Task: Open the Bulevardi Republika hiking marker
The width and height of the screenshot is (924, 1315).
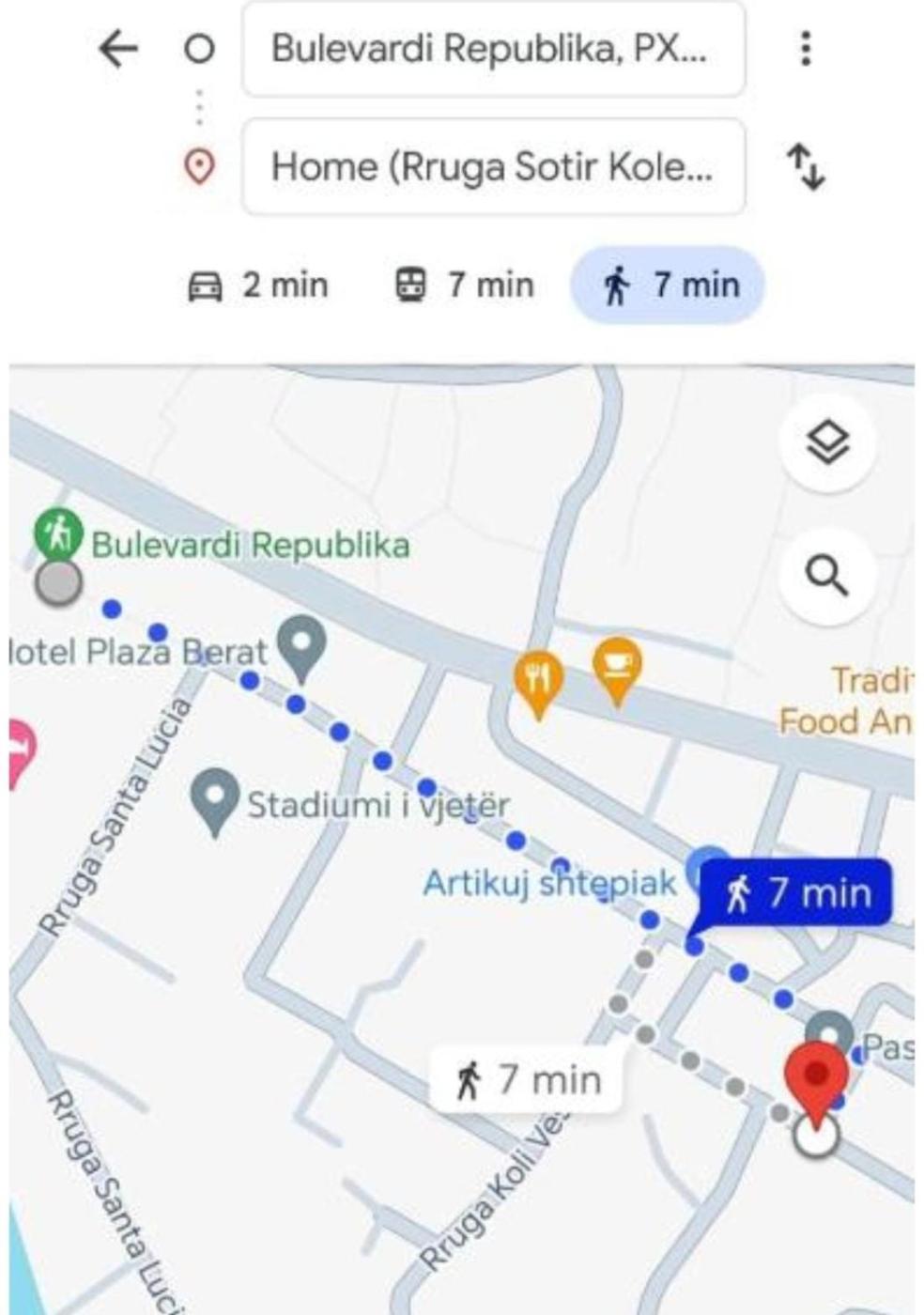Action: pos(58,533)
